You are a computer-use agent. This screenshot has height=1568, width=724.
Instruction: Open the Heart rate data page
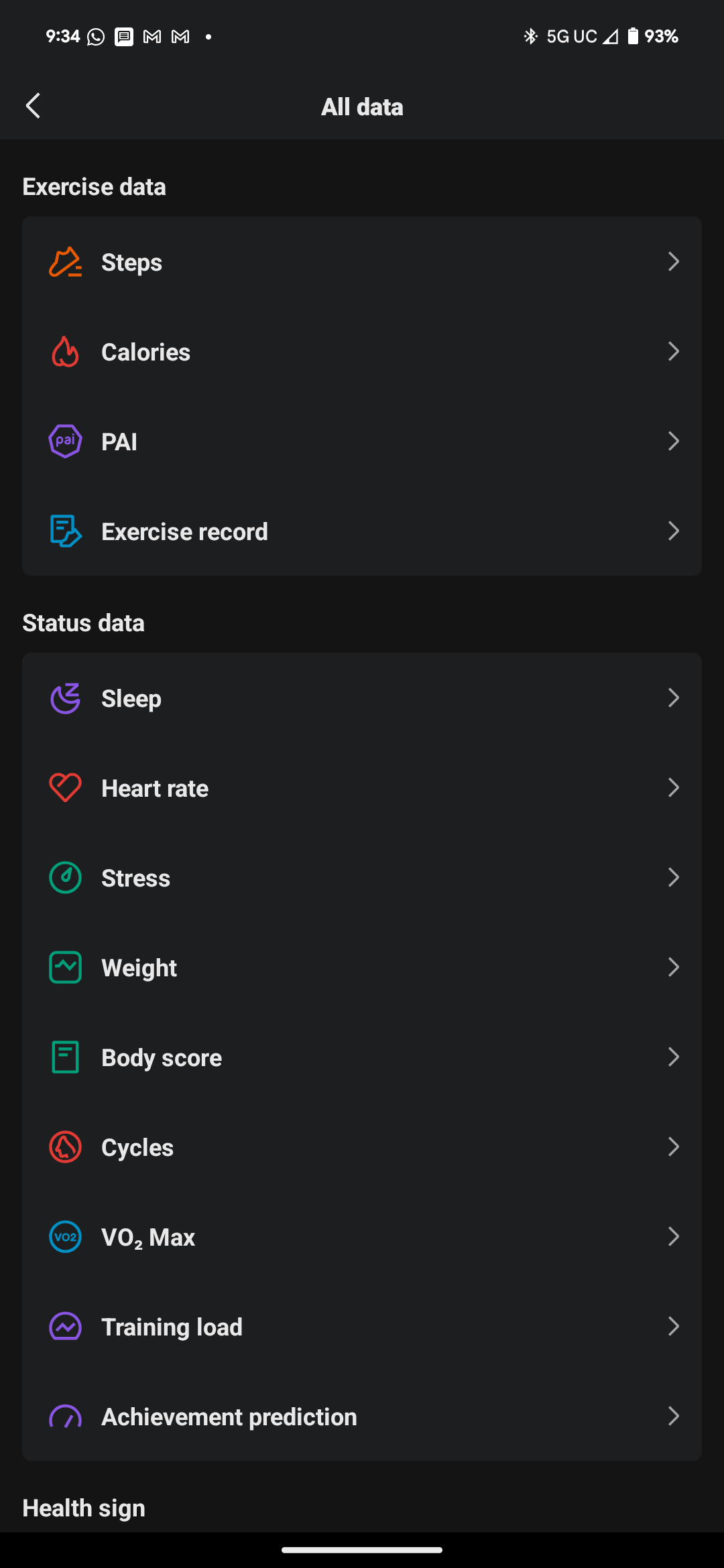[x=362, y=787]
